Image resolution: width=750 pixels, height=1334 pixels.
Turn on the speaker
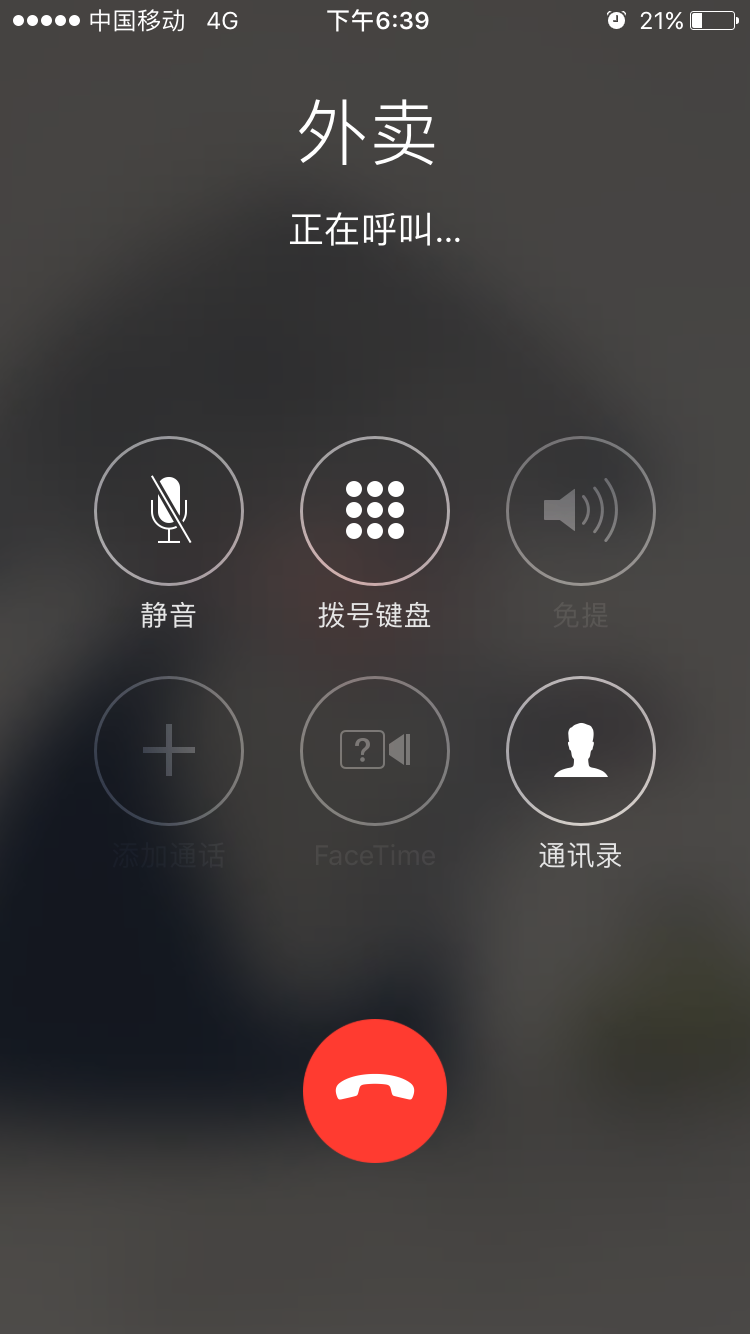[581, 511]
